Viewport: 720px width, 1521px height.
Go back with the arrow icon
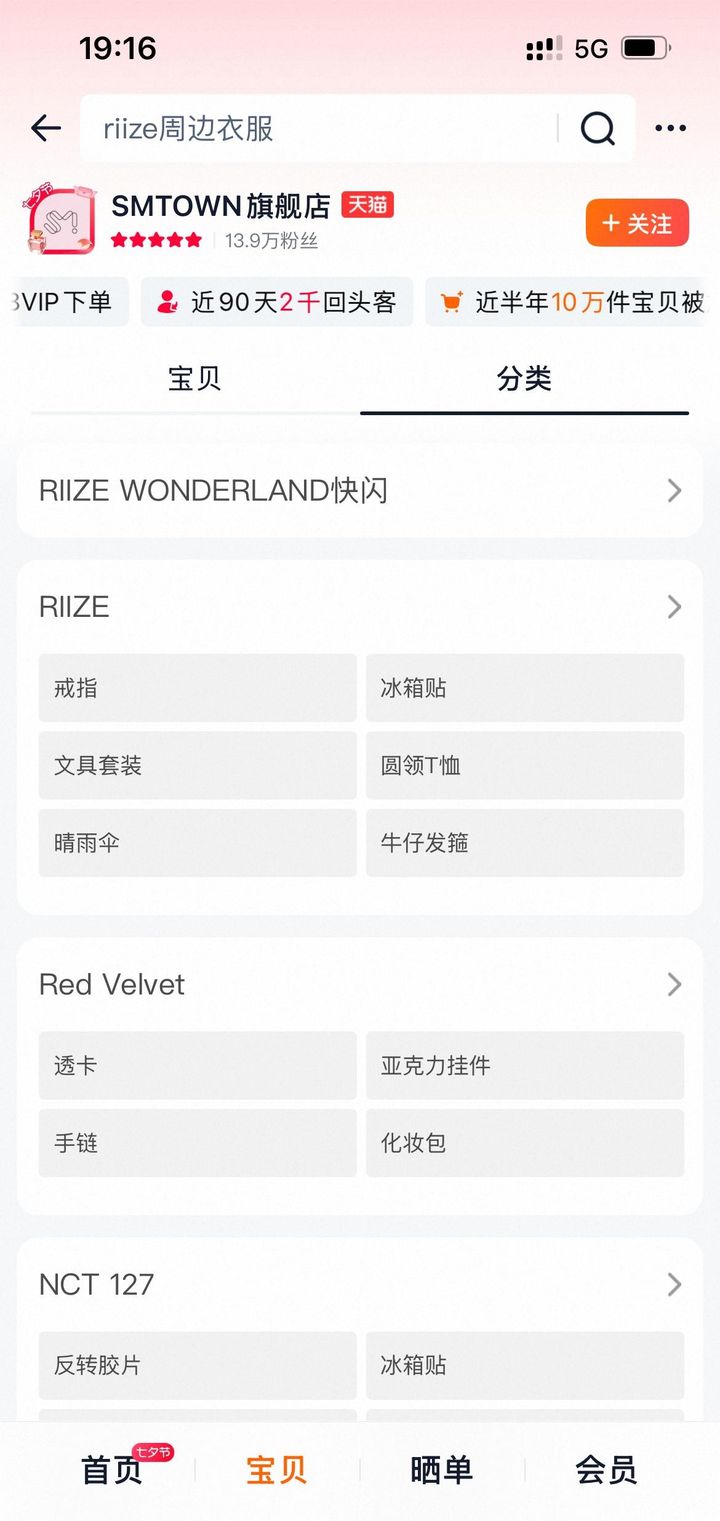pos(46,128)
